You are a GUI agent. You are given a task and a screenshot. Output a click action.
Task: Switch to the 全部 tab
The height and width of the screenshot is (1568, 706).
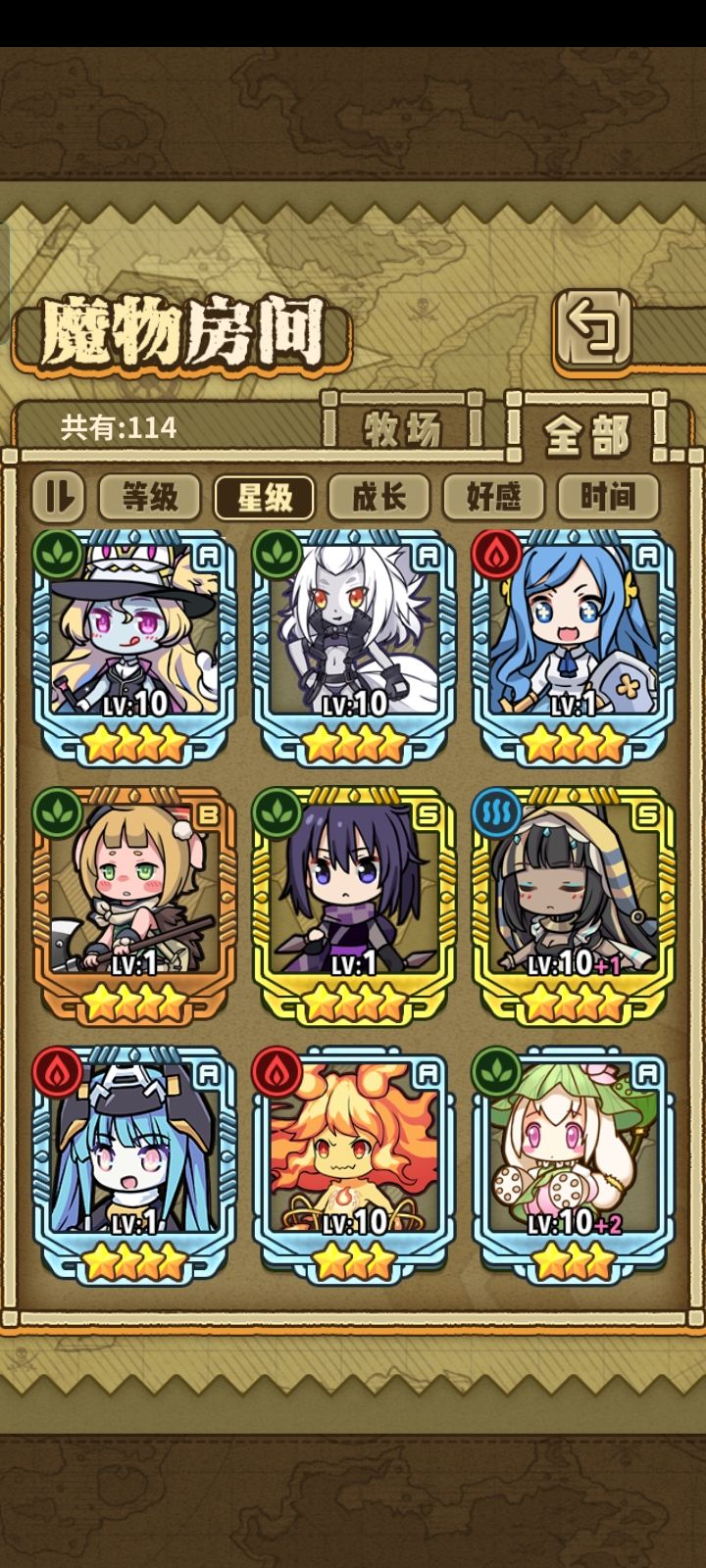(586, 432)
